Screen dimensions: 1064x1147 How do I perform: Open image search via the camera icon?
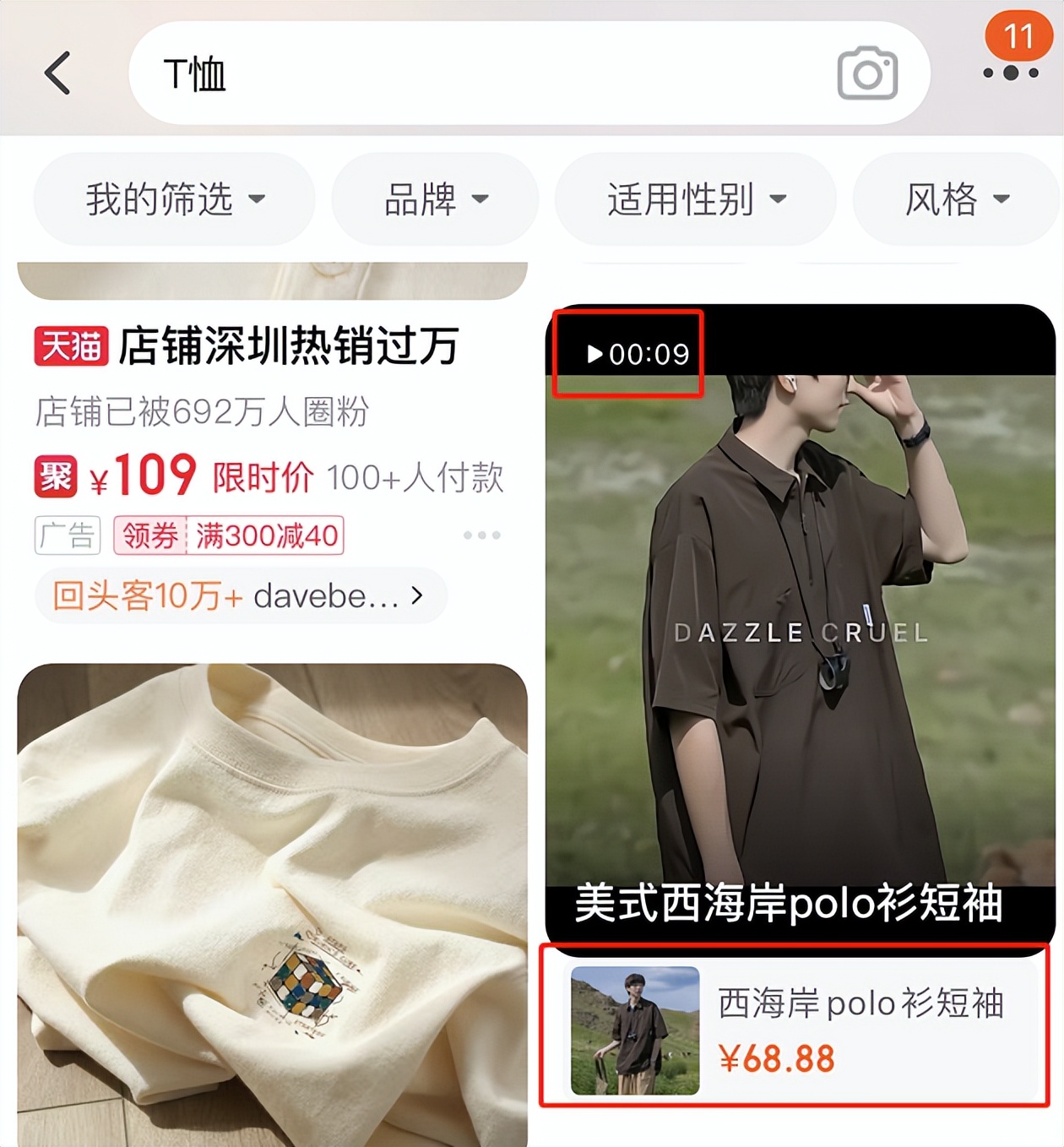pyautogui.click(x=866, y=73)
